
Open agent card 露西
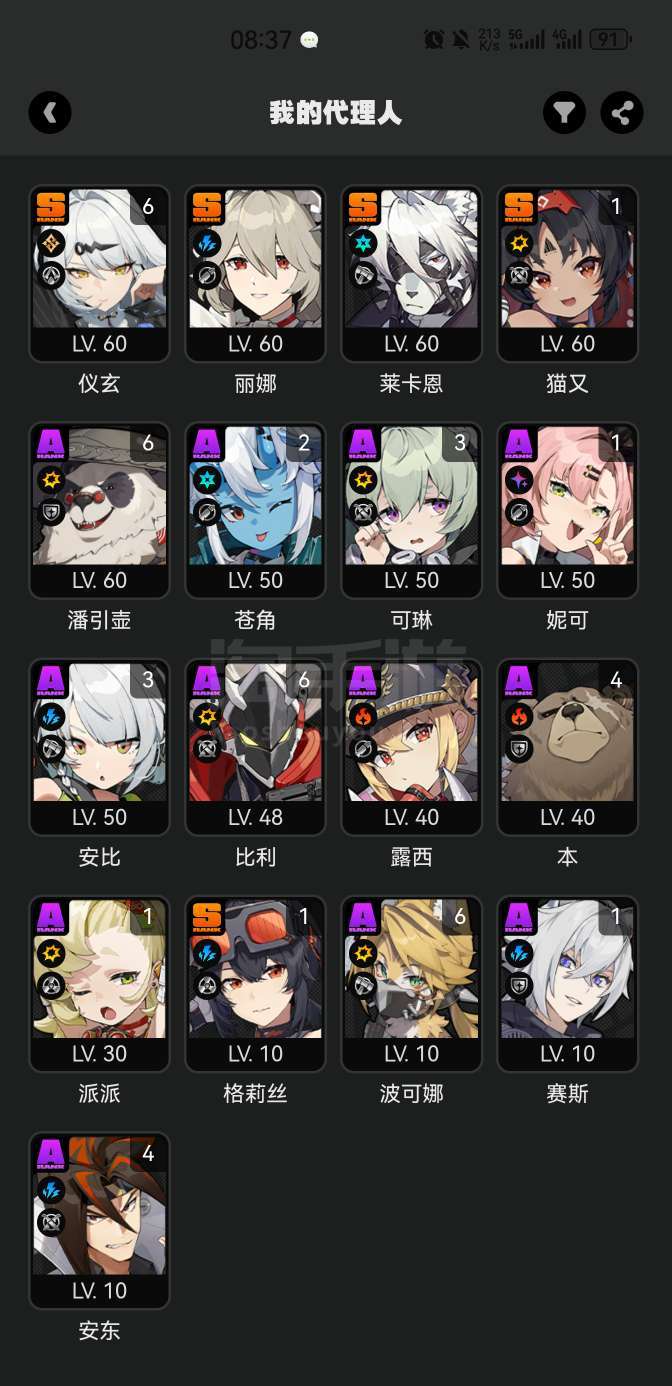411,748
